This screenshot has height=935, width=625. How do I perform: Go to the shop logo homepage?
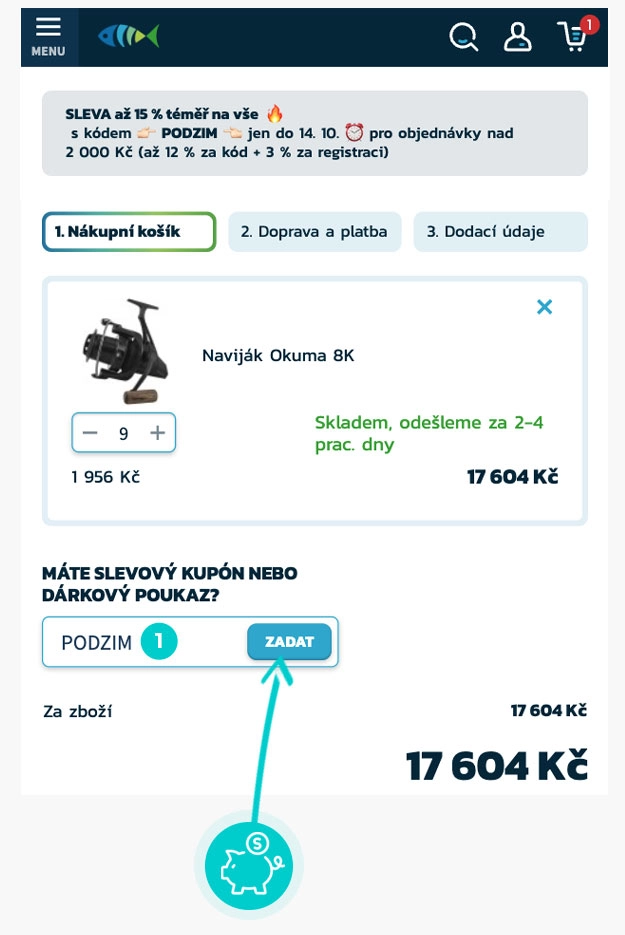tap(128, 36)
